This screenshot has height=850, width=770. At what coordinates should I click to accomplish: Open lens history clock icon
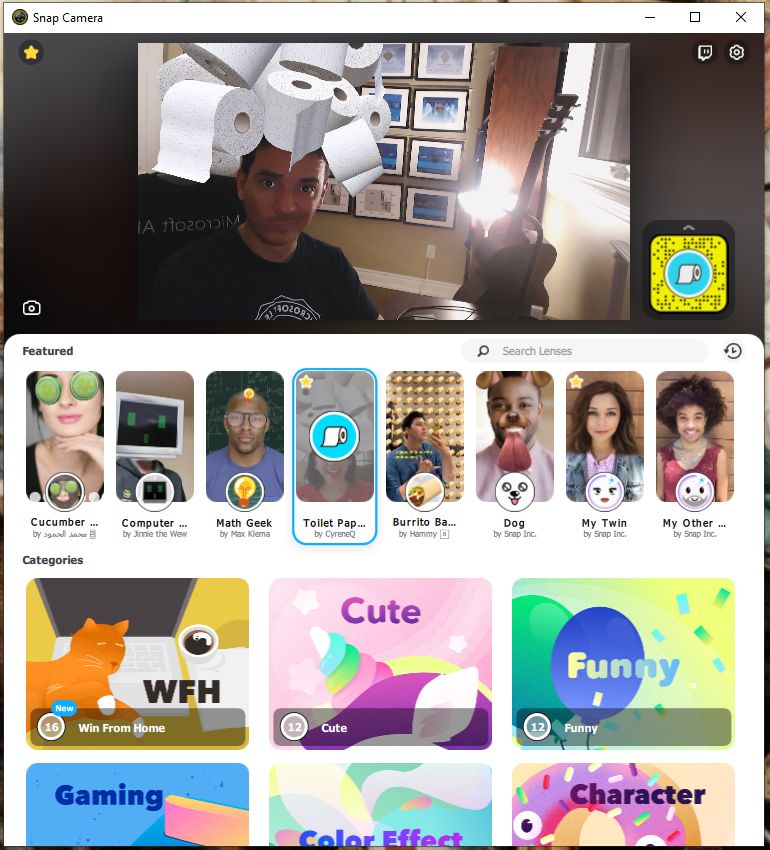[x=733, y=351]
